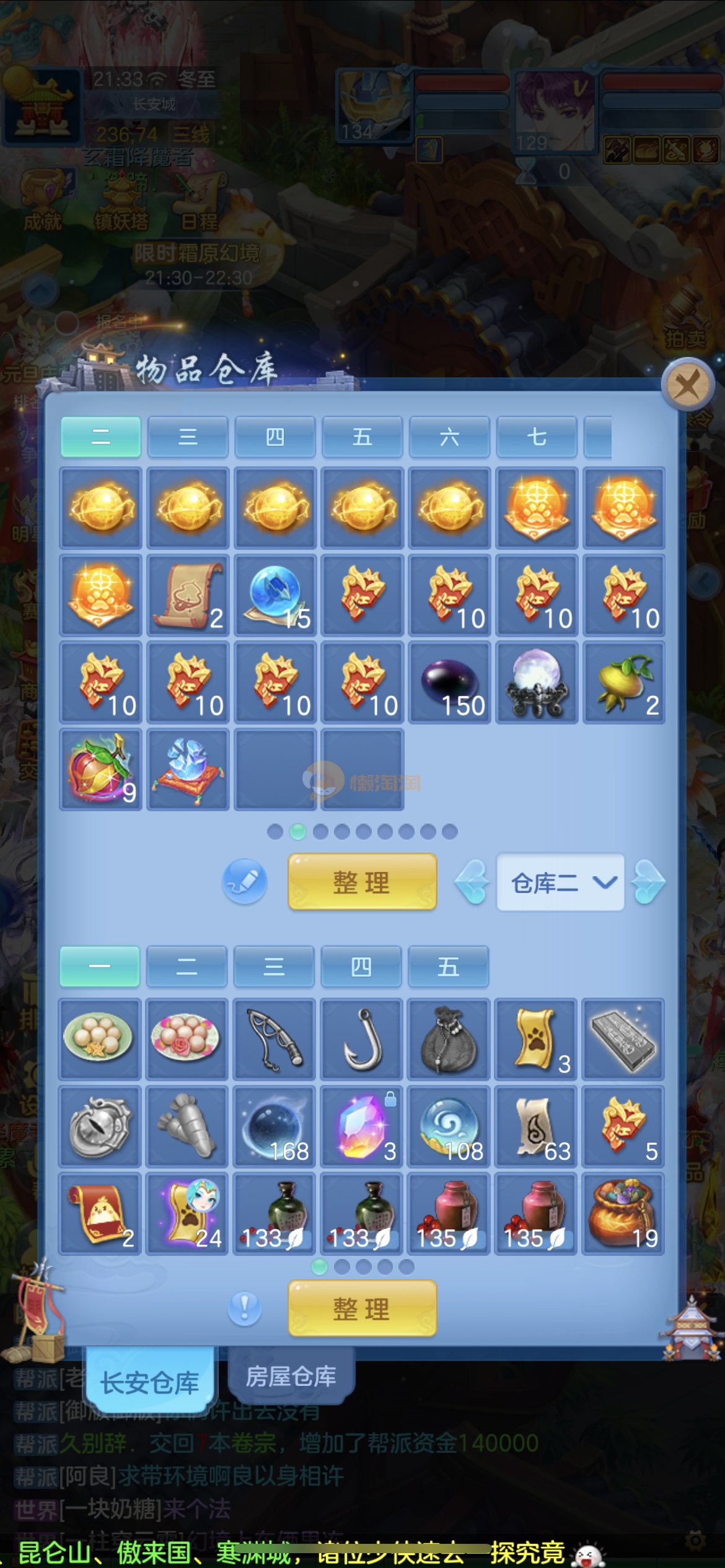Screen dimensions: 725x1568
Task: Go to the next warehouse with right arrow
Action: pyautogui.click(x=648, y=882)
